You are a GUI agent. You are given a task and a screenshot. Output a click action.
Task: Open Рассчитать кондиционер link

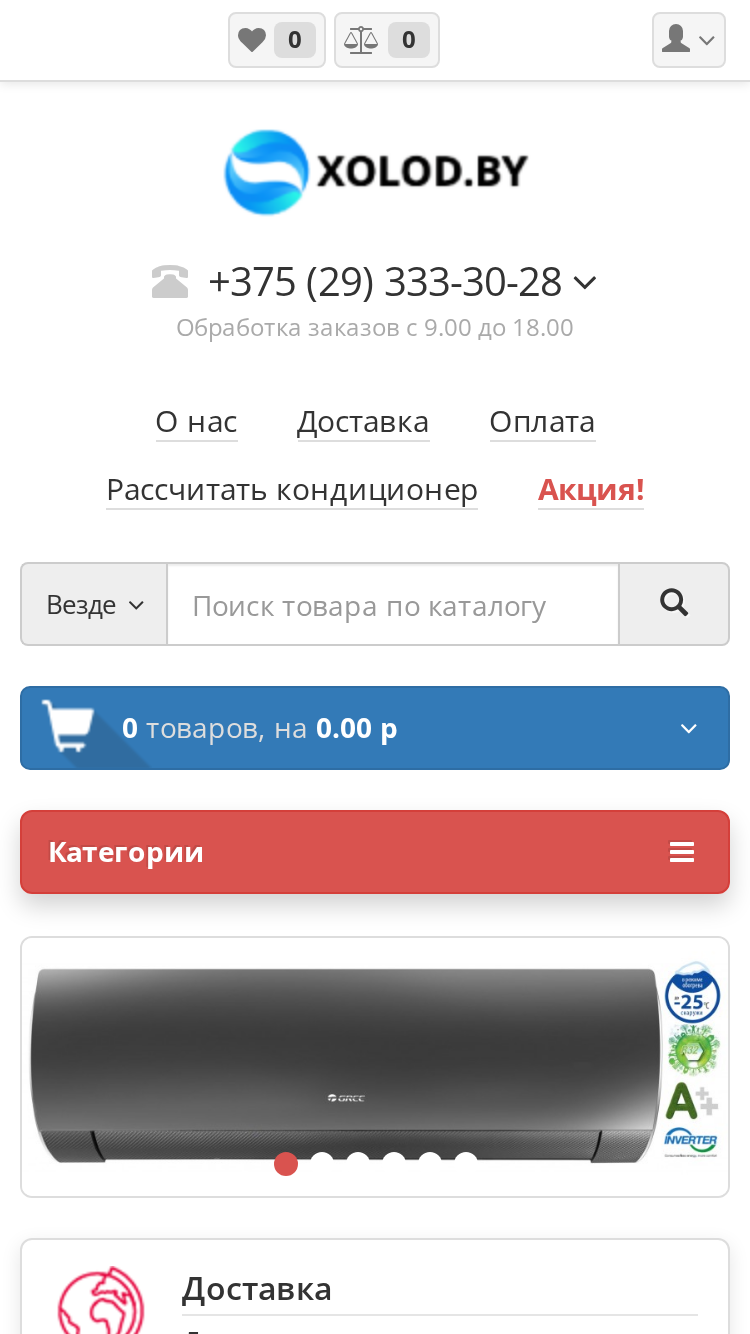coord(292,490)
